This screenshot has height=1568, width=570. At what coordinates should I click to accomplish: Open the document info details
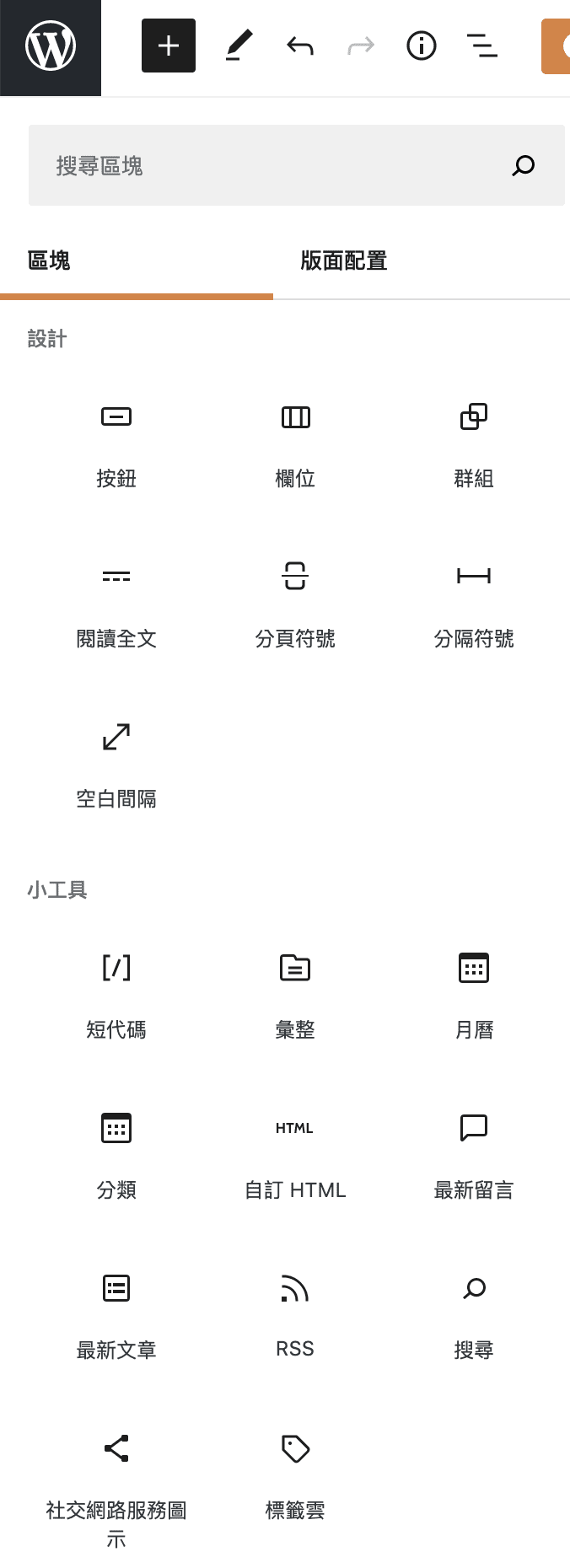[x=422, y=46]
